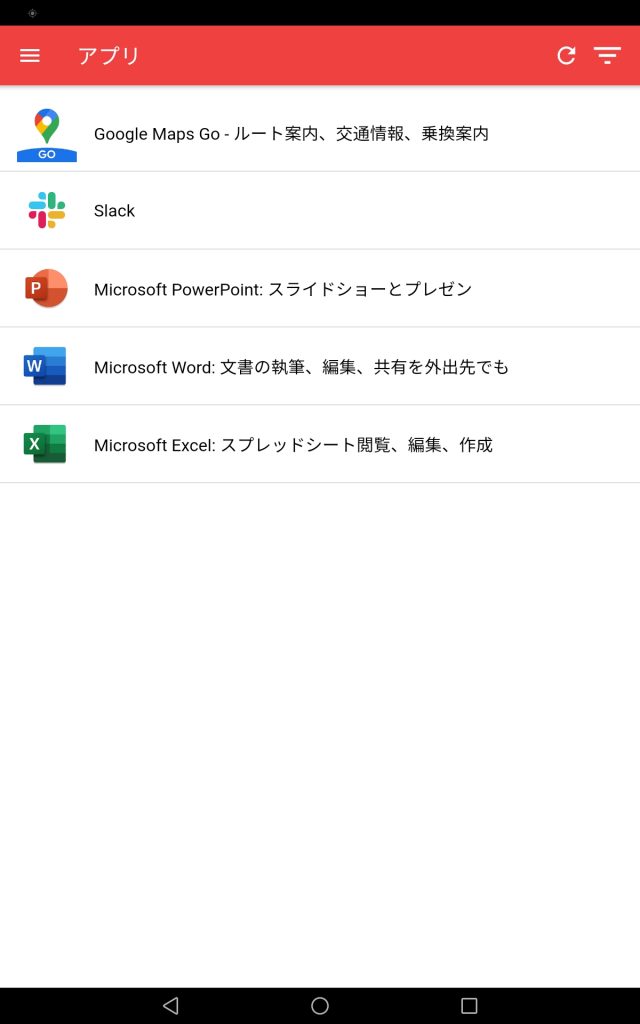Open Google Maps Go entry
The height and width of the screenshot is (1024, 640).
pyautogui.click(x=320, y=133)
